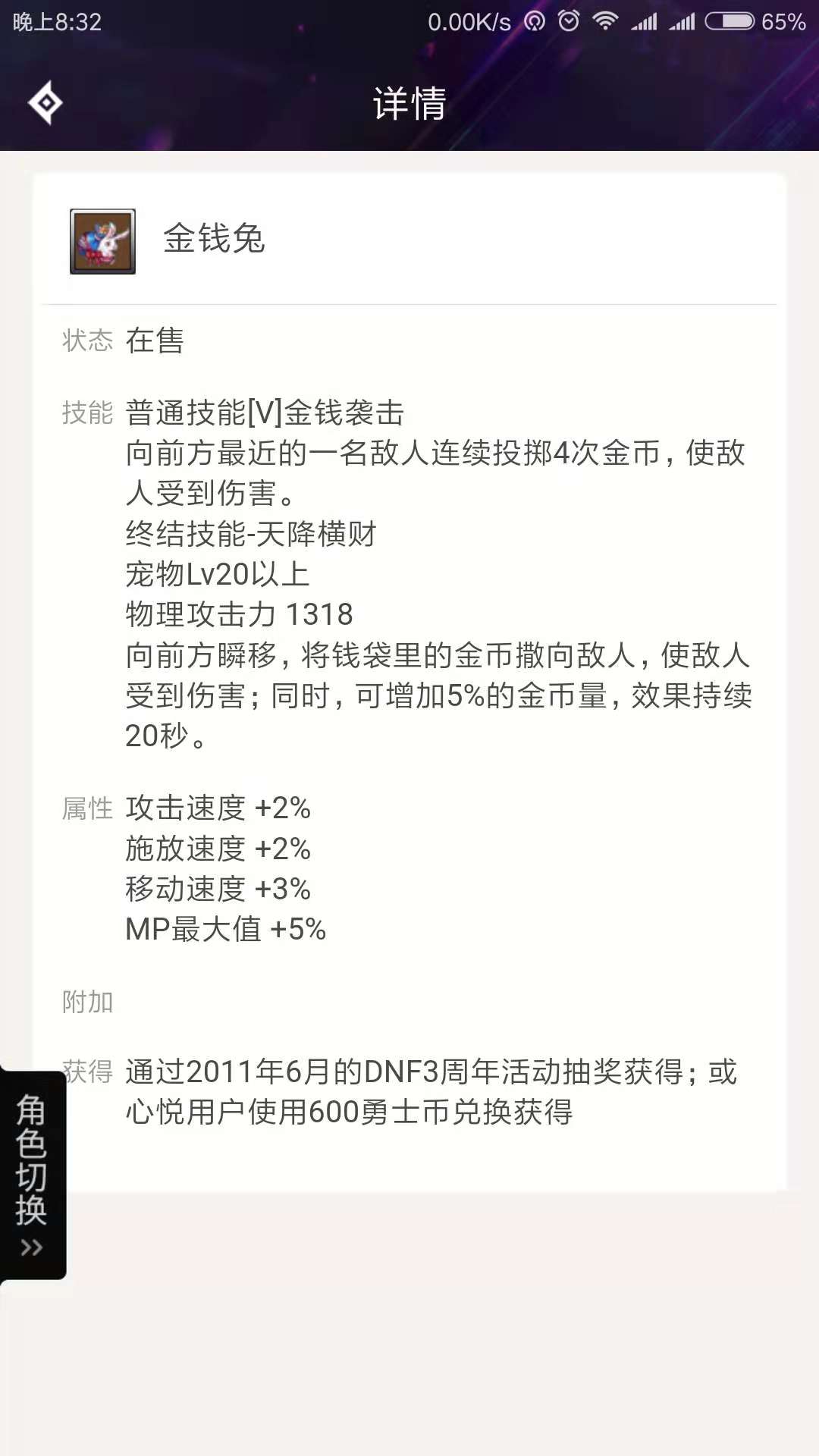Tap the Wi-Fi icon in the status bar
The width and height of the screenshot is (819, 1456).
[606, 20]
